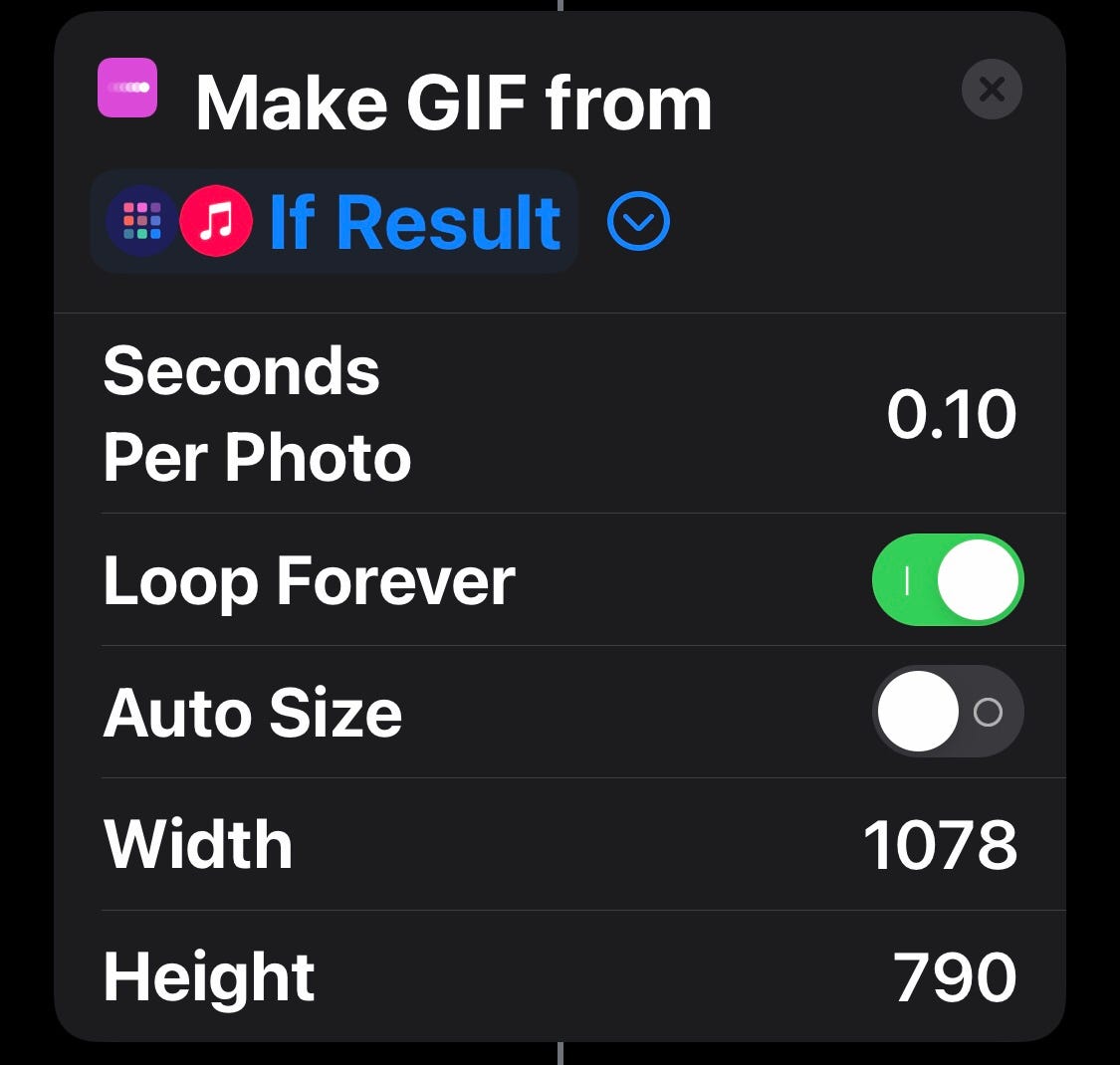Turn off Loop Forever

click(947, 581)
